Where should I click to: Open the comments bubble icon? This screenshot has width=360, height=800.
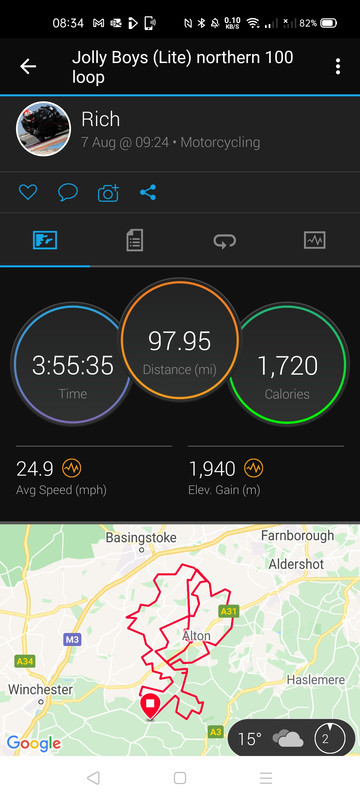(68, 192)
